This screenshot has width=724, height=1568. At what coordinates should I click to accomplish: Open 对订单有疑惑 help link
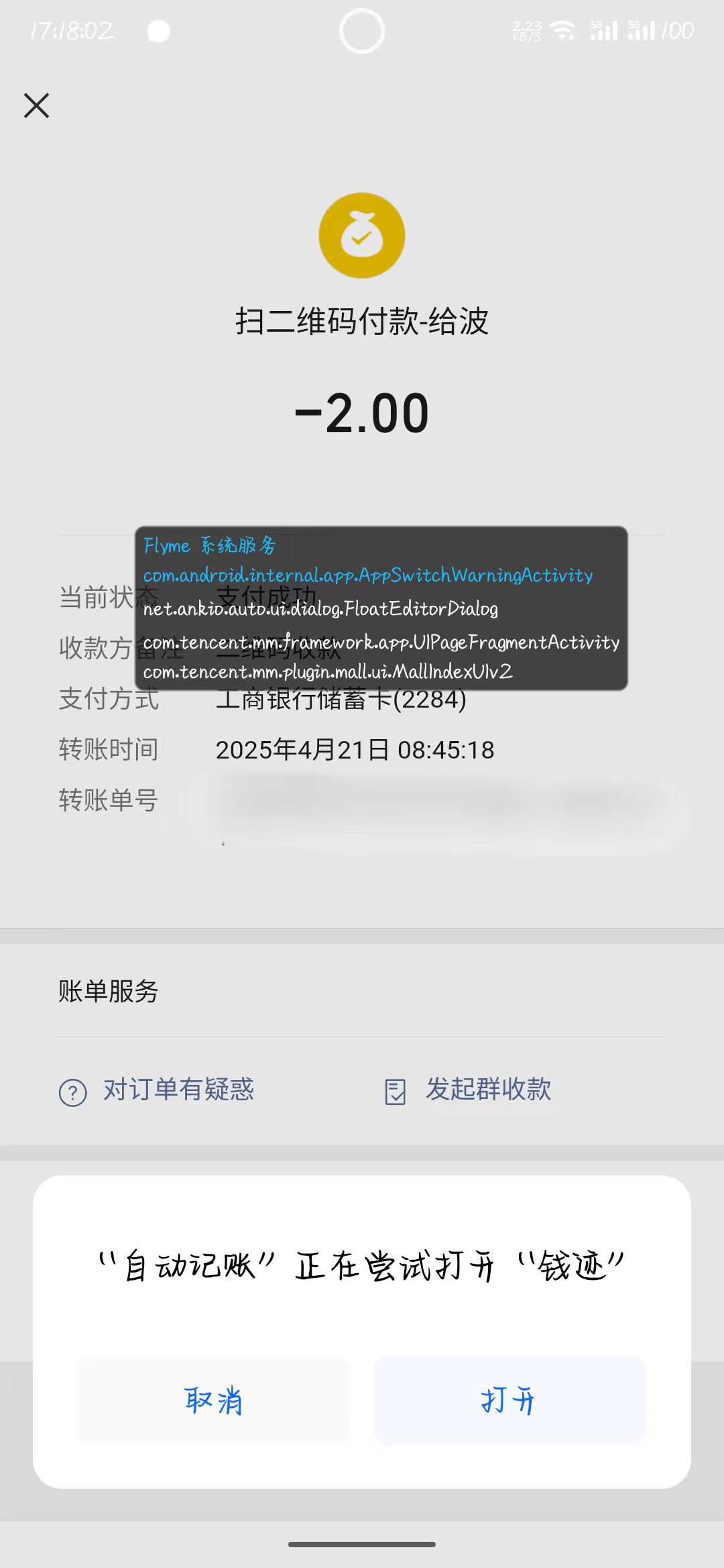(157, 1090)
